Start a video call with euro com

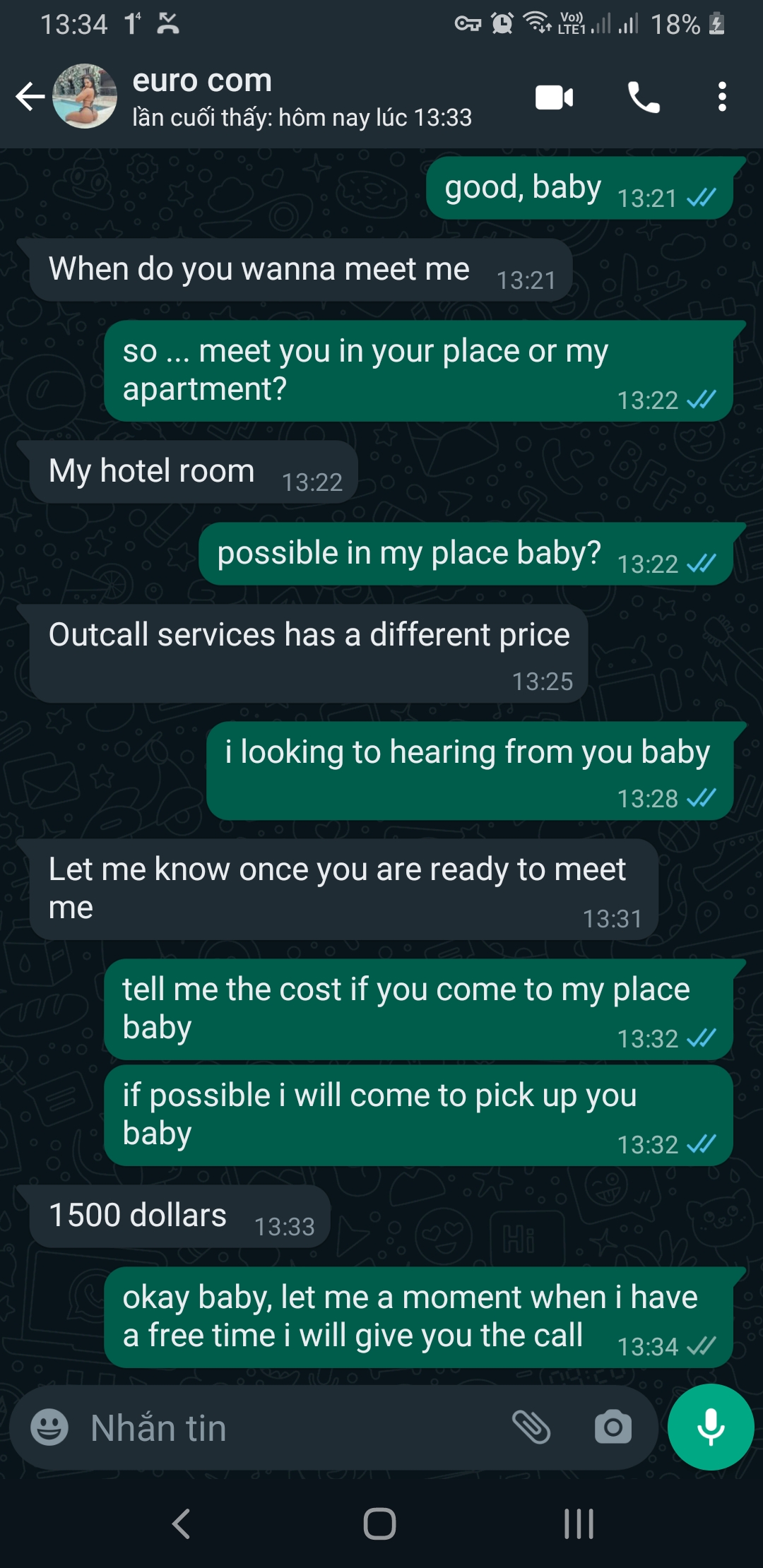click(x=555, y=97)
